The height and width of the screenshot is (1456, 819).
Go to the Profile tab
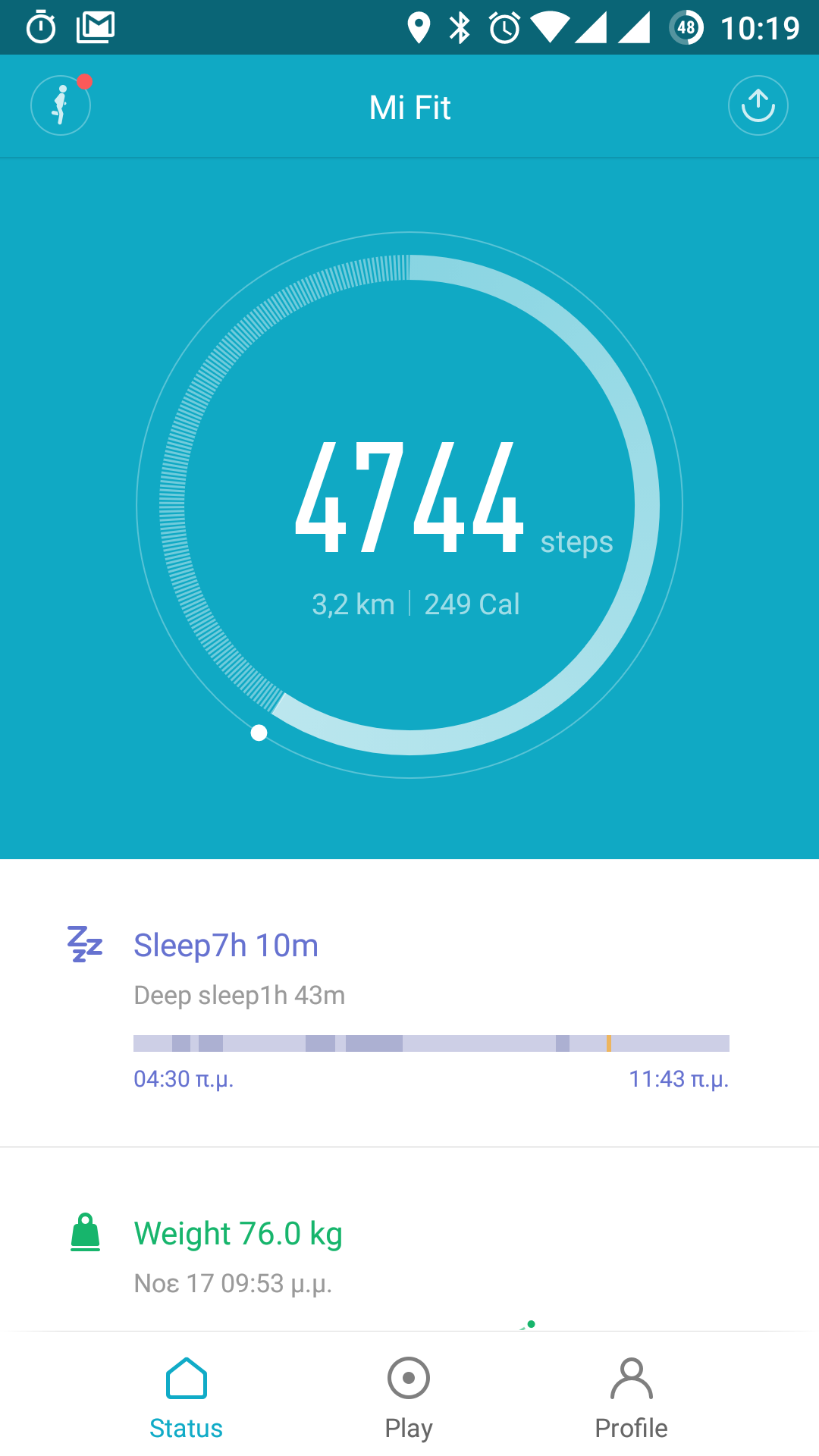[631, 1399]
